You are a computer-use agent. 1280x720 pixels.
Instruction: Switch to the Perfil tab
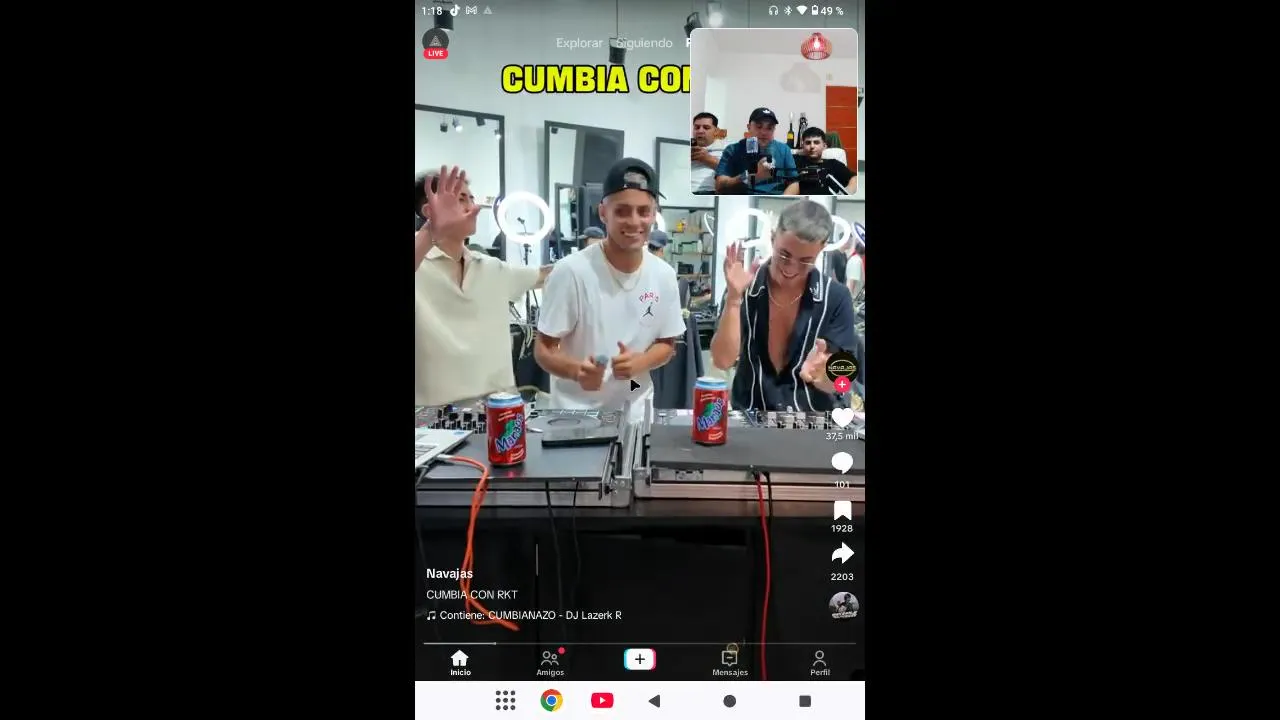(x=820, y=662)
